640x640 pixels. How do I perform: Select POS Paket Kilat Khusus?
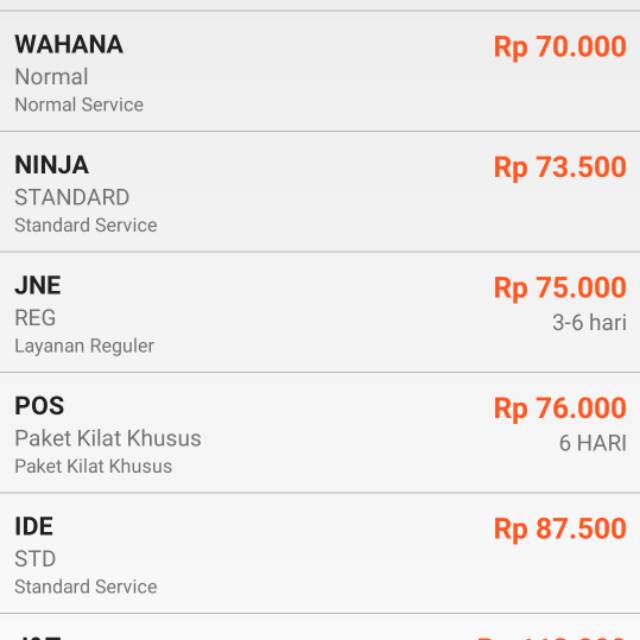pyautogui.click(x=320, y=433)
